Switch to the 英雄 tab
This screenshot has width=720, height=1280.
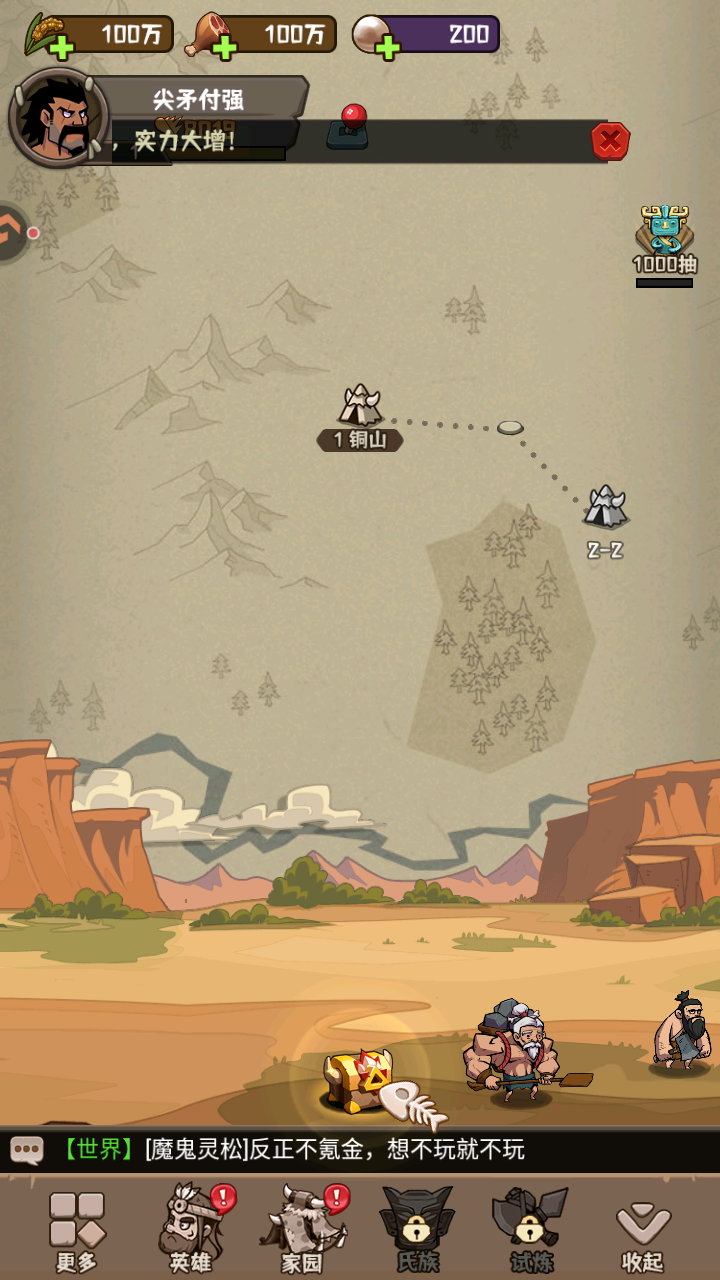click(190, 1230)
